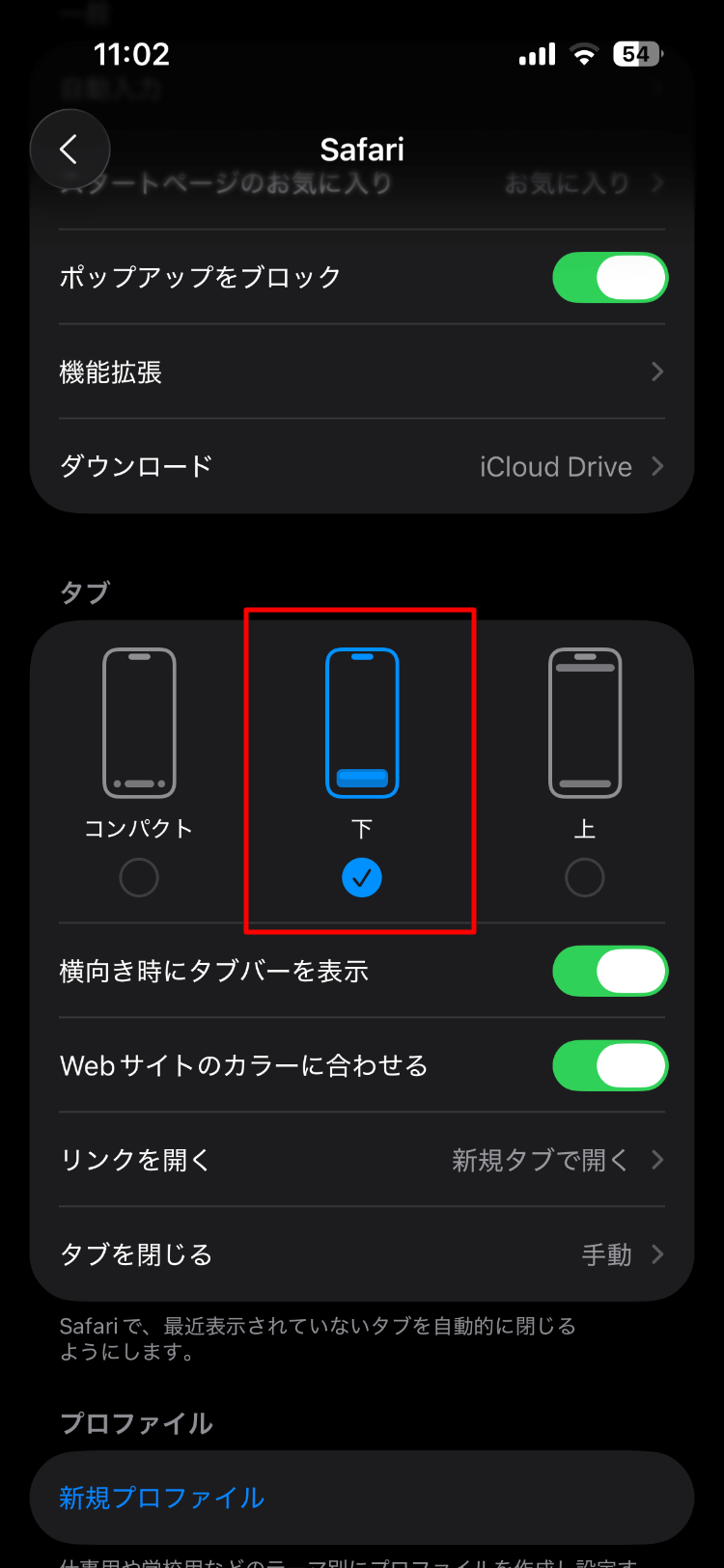Open タブを閉じる setting

[x=362, y=1254]
